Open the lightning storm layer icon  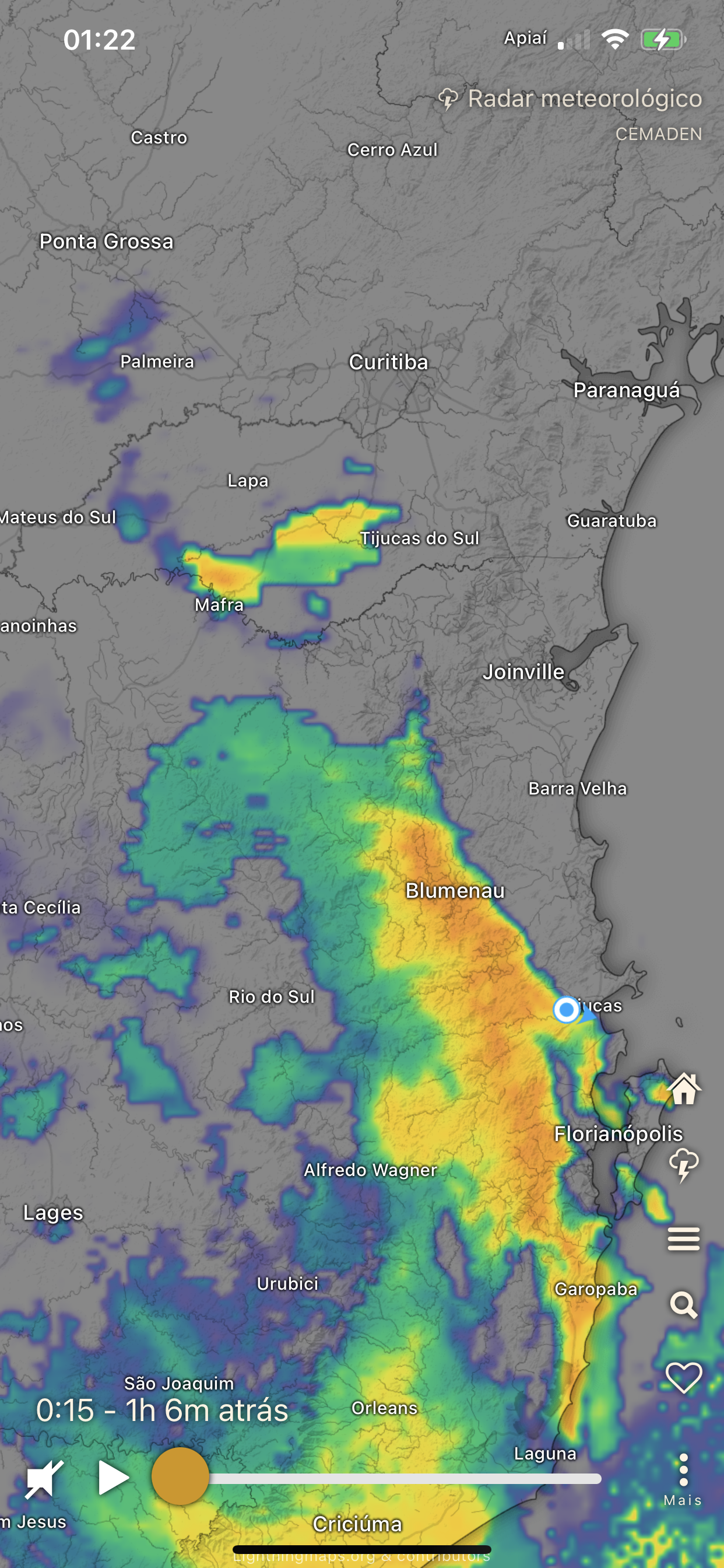[684, 1164]
